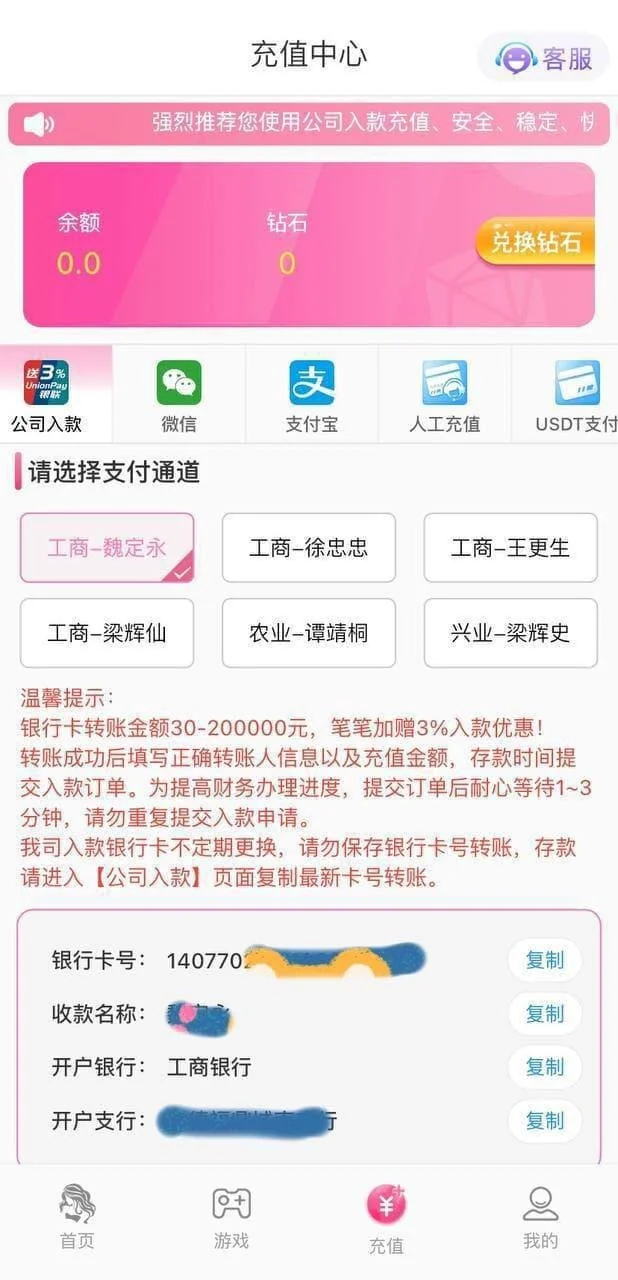
Task: Copy 开户支行 branch name
Action: coord(545,1121)
